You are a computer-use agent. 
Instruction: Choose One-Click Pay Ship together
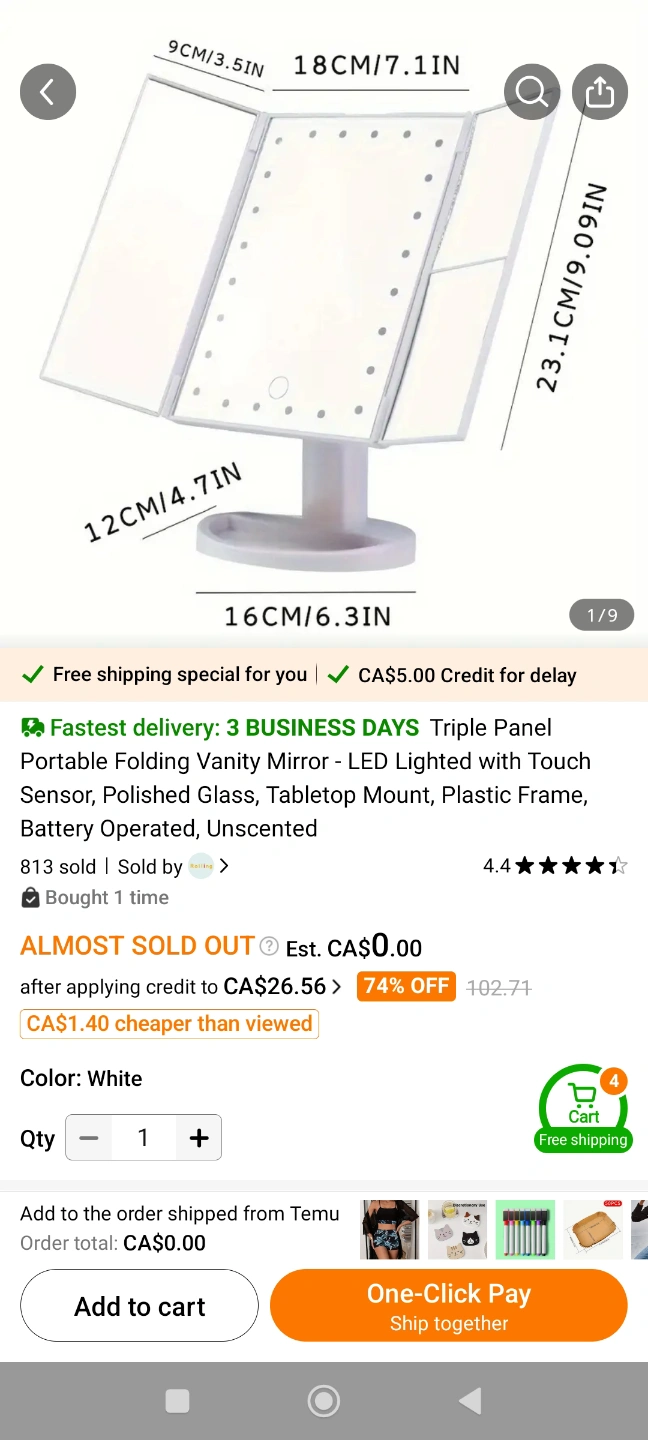(x=448, y=1306)
